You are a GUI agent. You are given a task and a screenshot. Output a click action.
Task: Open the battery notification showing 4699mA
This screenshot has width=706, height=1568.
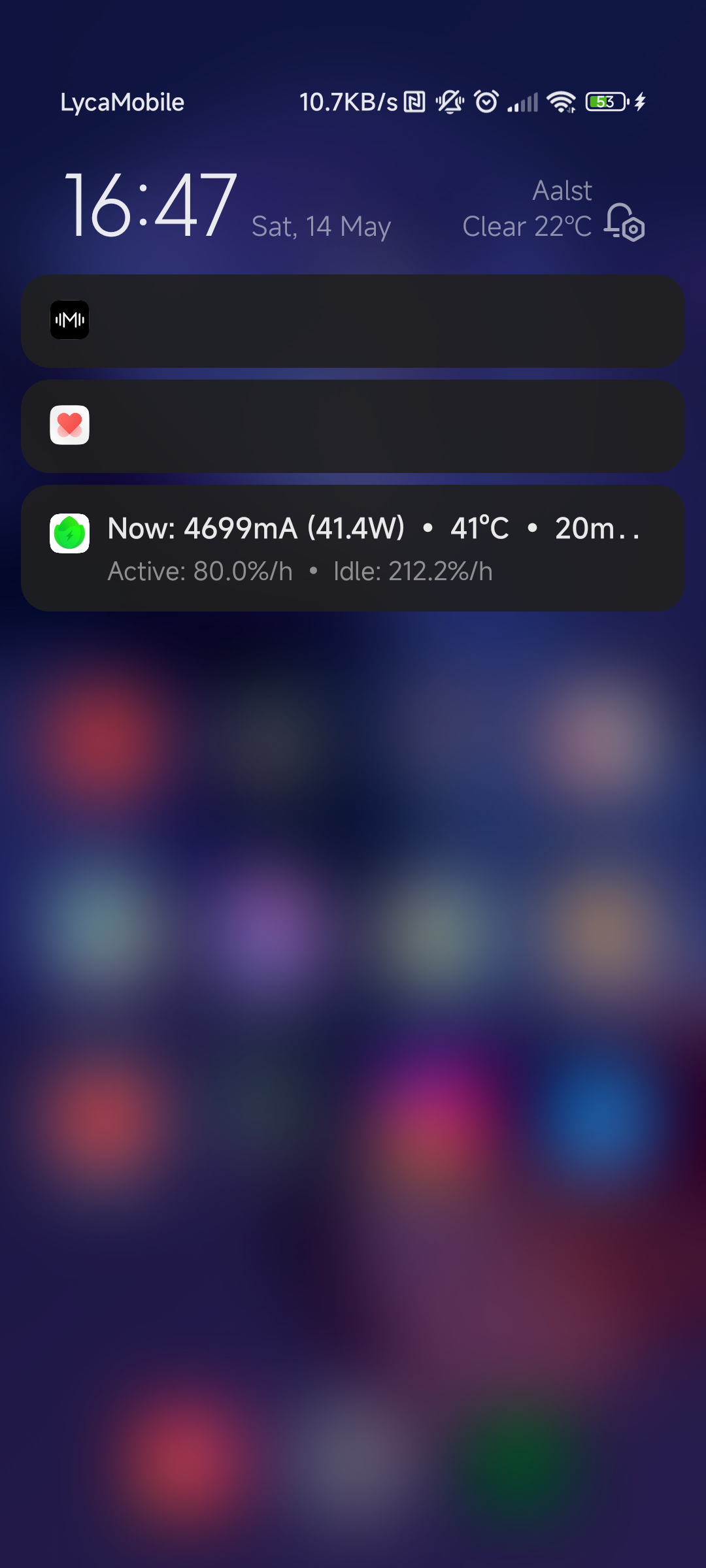(x=353, y=548)
